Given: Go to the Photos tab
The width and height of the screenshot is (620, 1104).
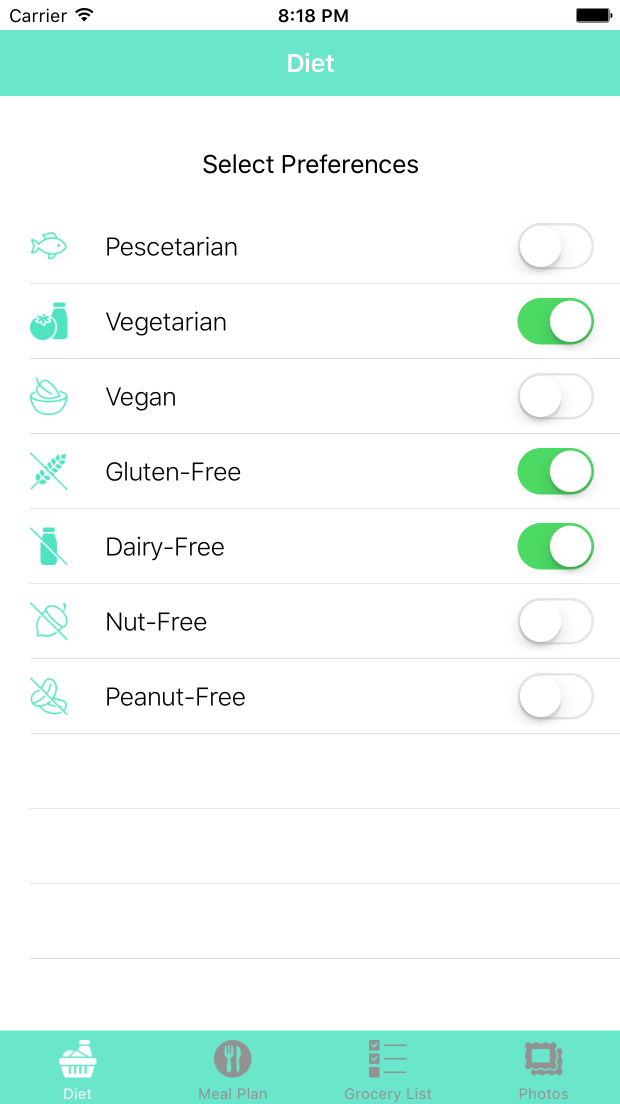Looking at the screenshot, I should pos(543,1068).
